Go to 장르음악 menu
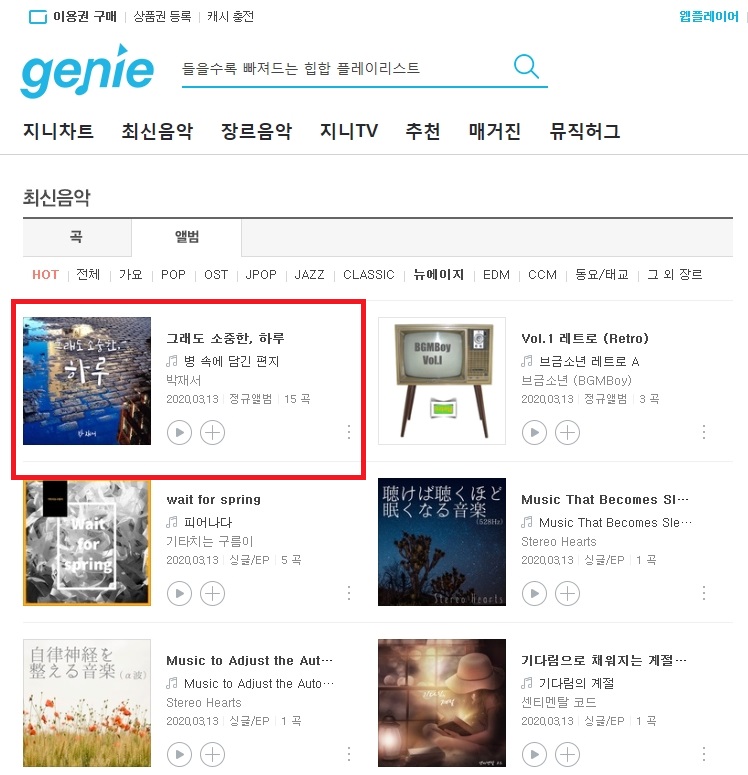The width and height of the screenshot is (748, 775). (256, 131)
